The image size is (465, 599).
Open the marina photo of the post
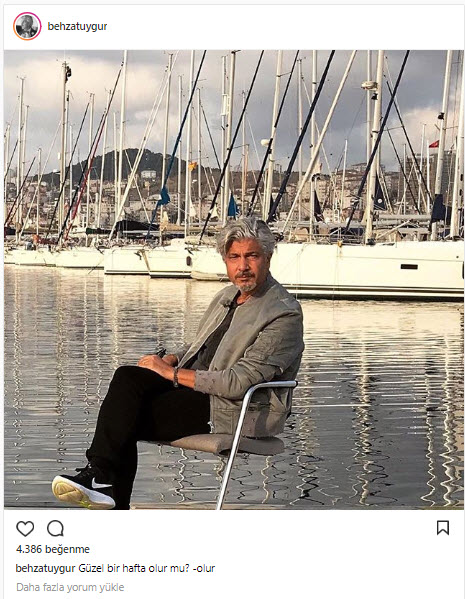(x=234, y=280)
